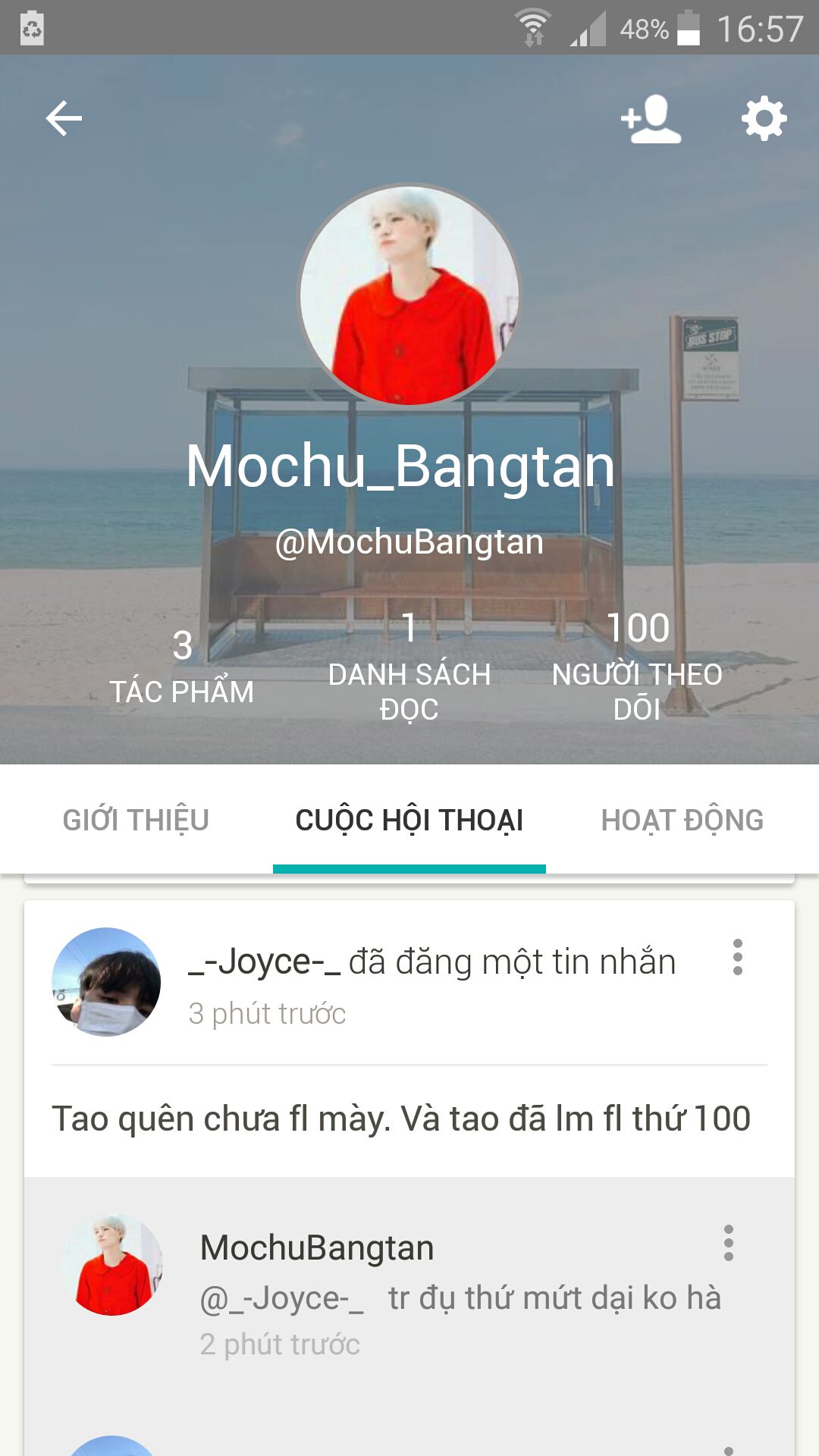The height and width of the screenshot is (1456, 819).
Task: Switch to the Giới Thiệu tab
Action: tap(136, 821)
